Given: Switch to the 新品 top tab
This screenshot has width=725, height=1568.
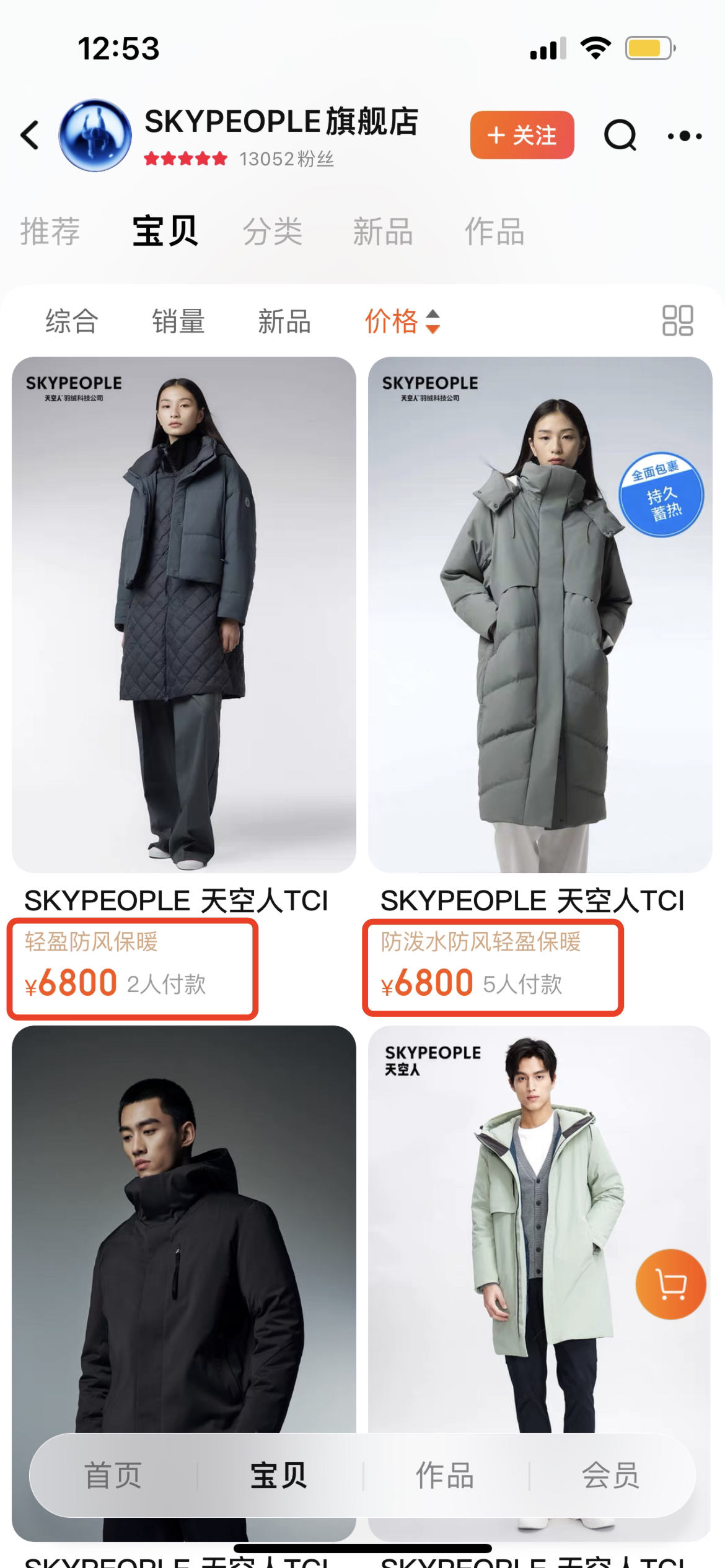Looking at the screenshot, I should coord(383,232).
